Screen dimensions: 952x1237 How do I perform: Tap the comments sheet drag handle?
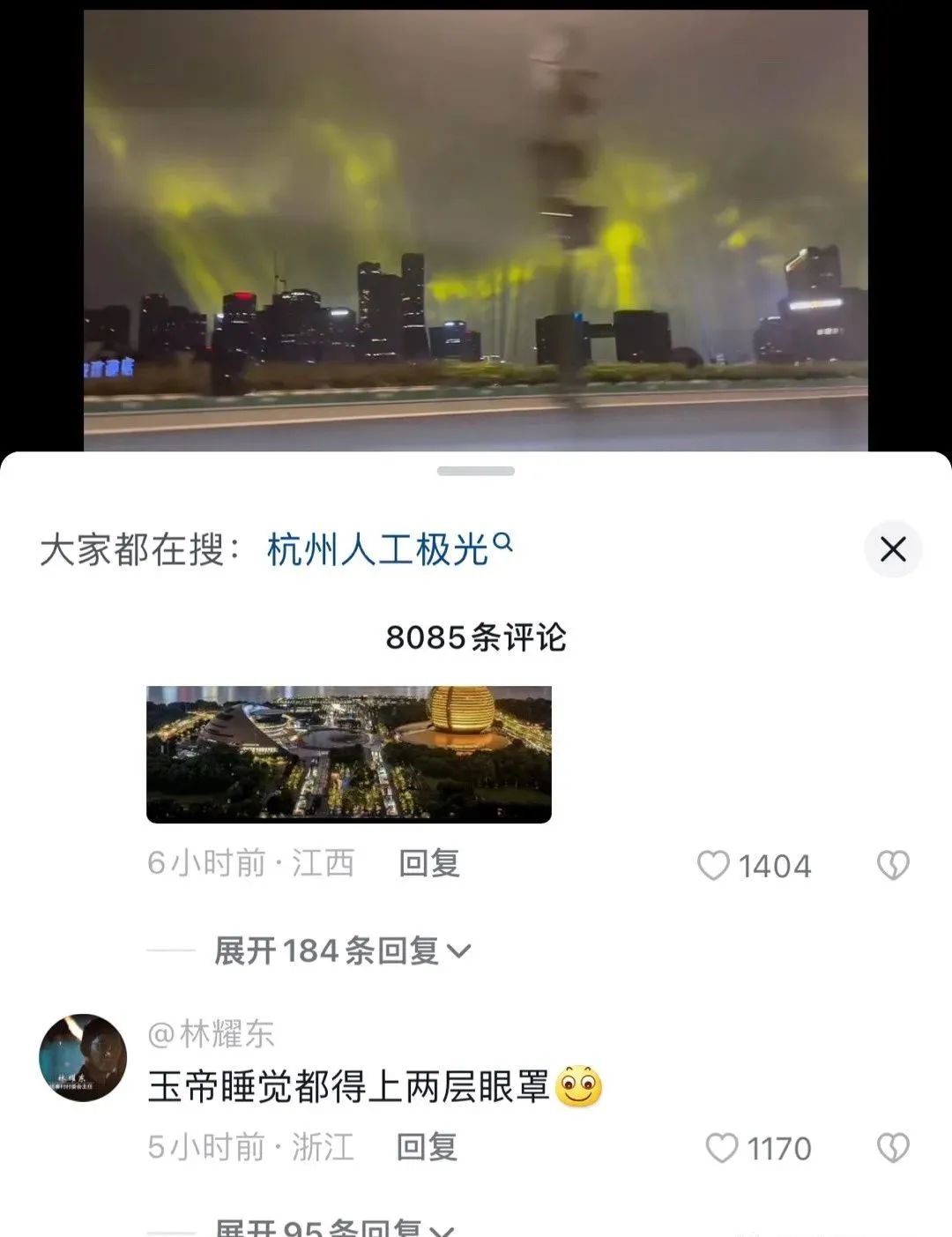tap(476, 471)
